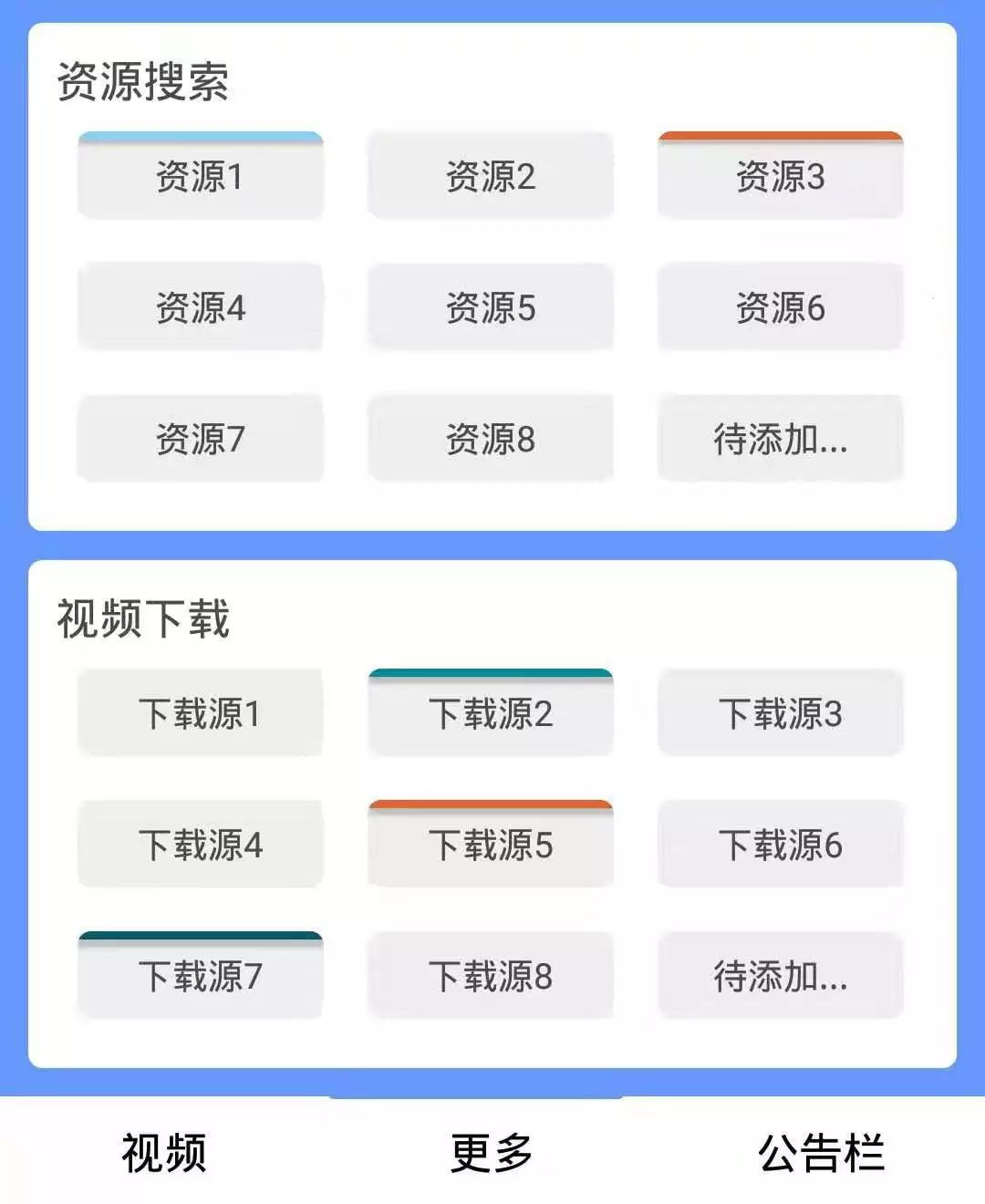The width and height of the screenshot is (985, 1204).
Task: Open 下载源7 with dark teal bar
Action: pyautogui.click(x=201, y=976)
